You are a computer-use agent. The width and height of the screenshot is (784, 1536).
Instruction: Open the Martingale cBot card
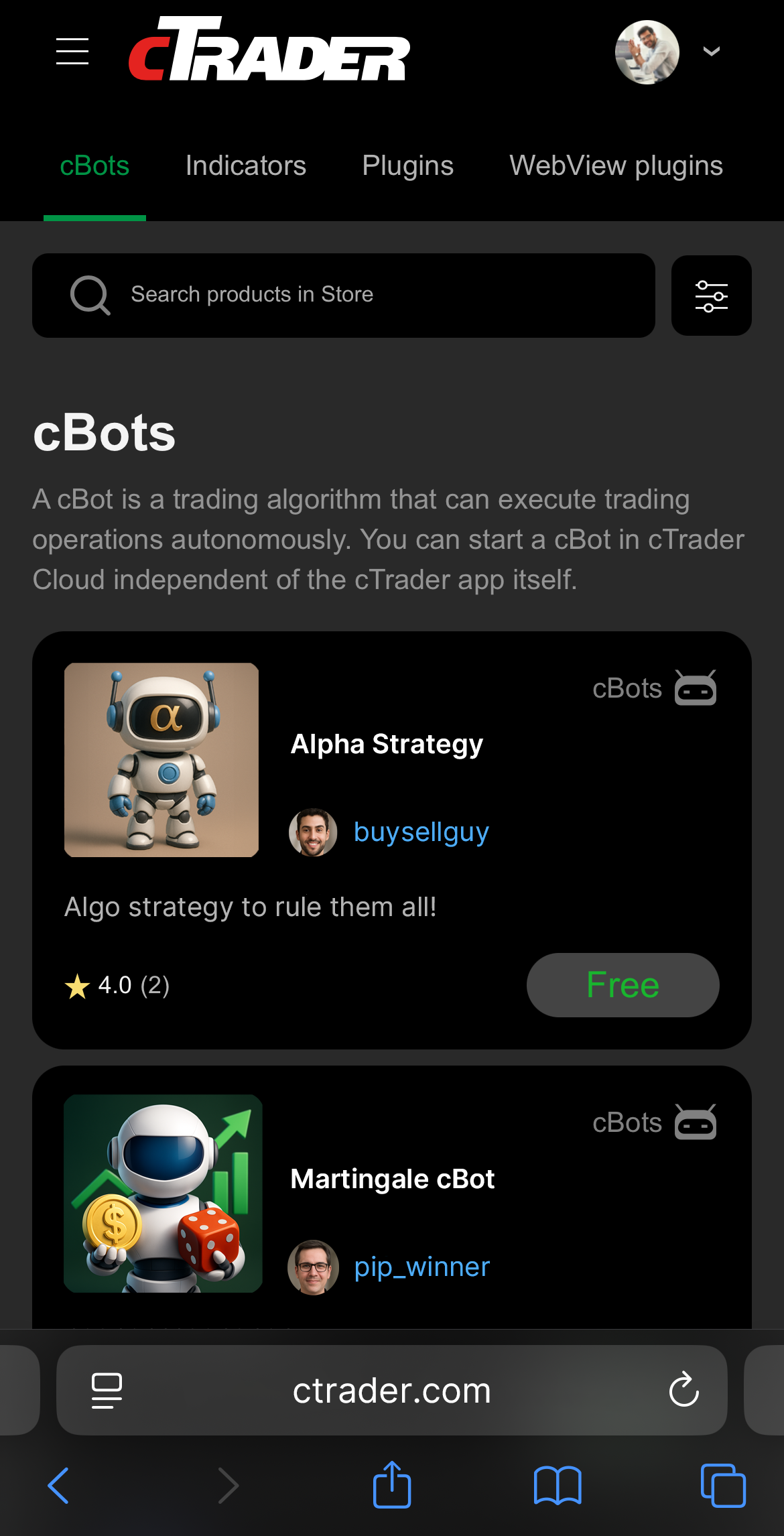(x=392, y=1179)
